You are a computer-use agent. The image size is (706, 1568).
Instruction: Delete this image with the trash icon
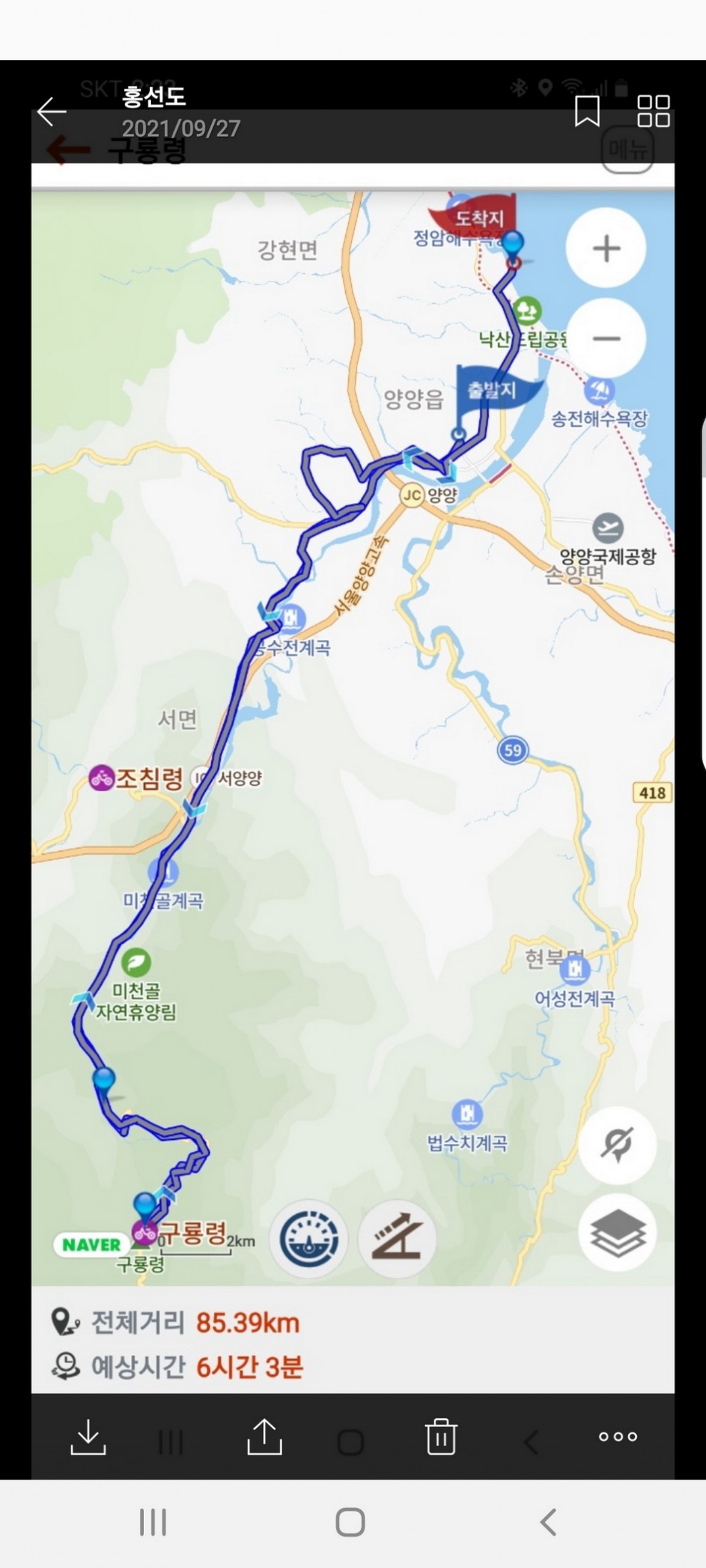[441, 1436]
